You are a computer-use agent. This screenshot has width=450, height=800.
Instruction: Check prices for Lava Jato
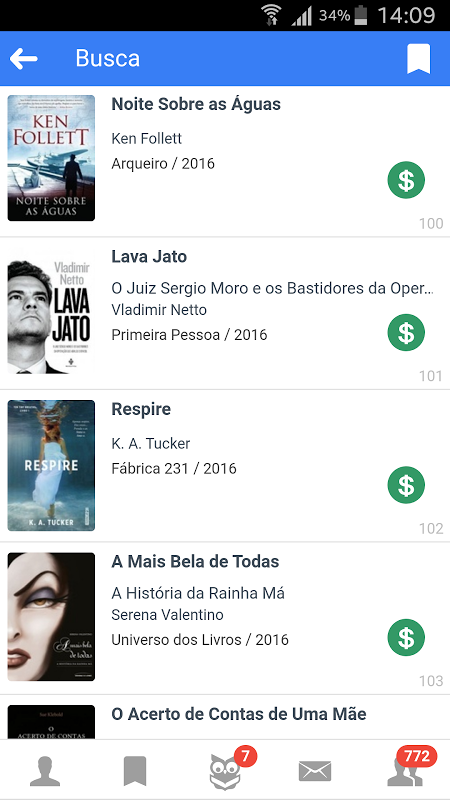[406, 333]
